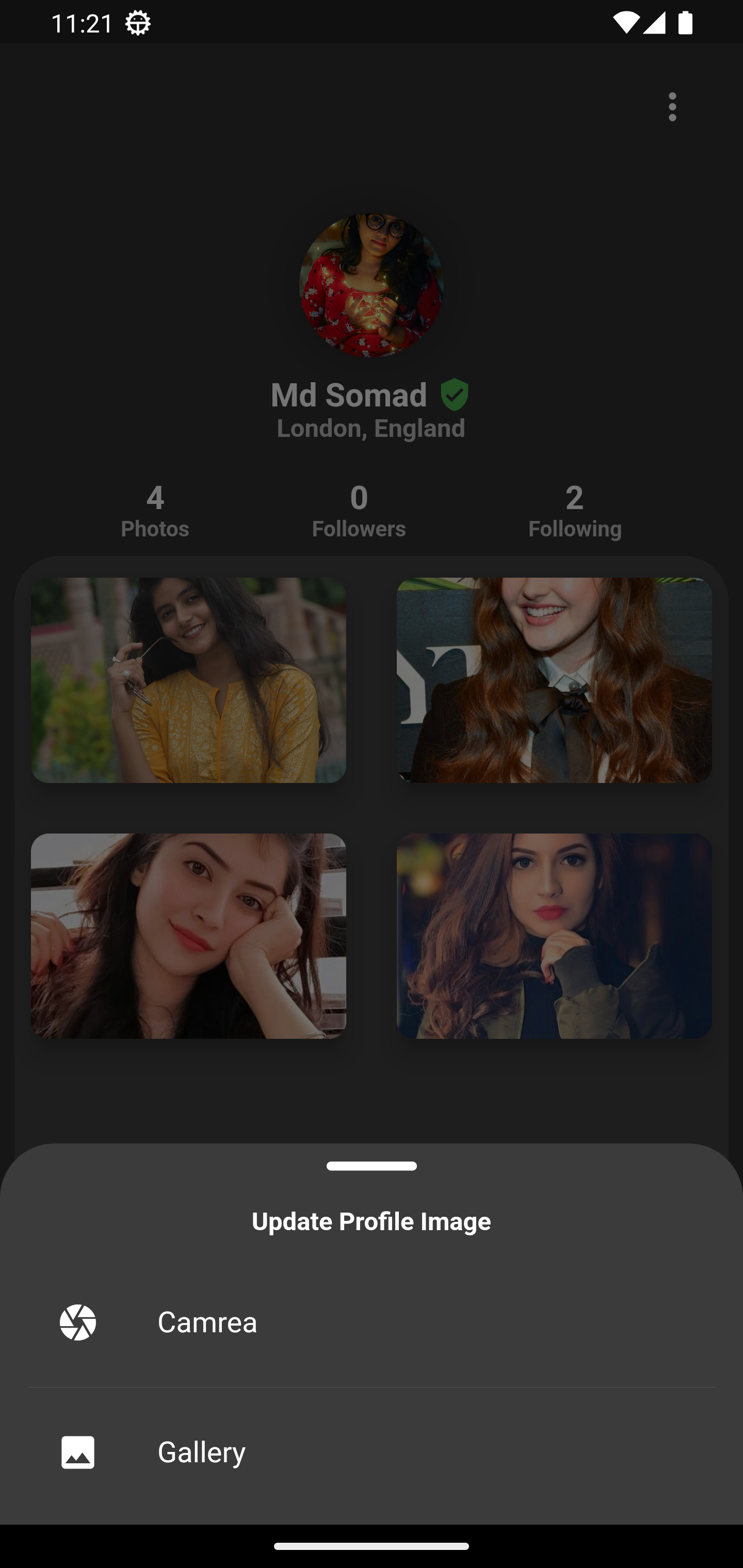Viewport: 743px width, 1568px height.
Task: Tap the bottom navigation gesture bar
Action: [372, 1547]
